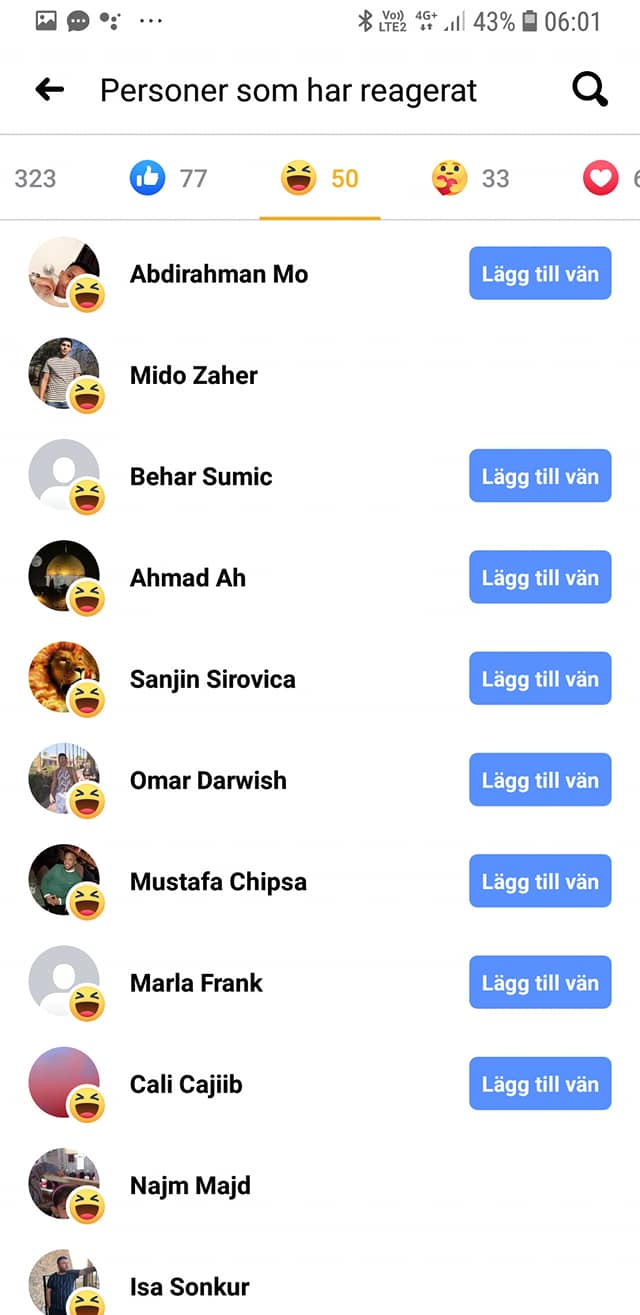Add Abdirahman Mo as a friend
The image size is (640, 1315).
pyautogui.click(x=539, y=273)
